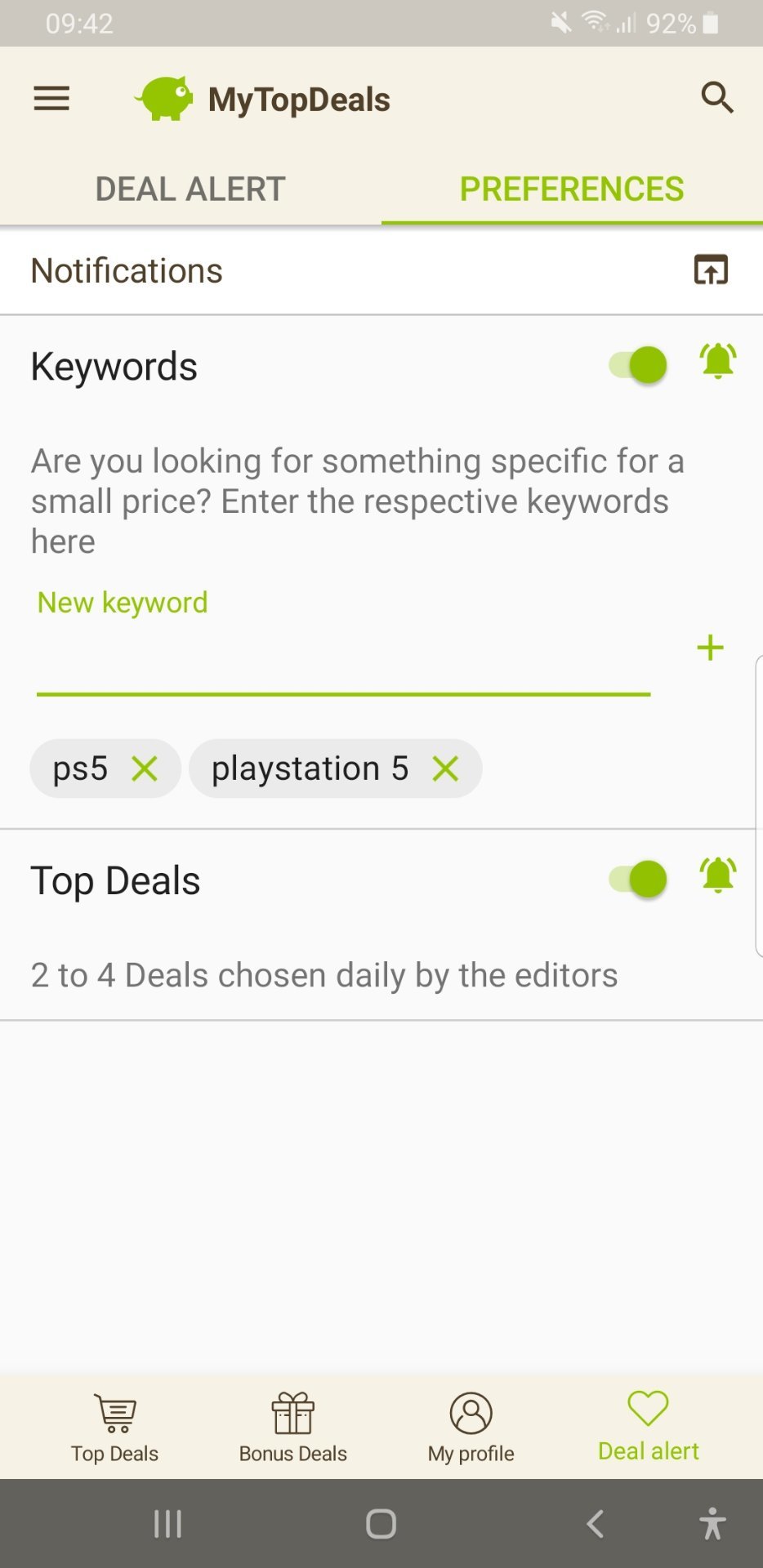Select Deal alert in bottom navigation
763x1568 pixels.
648,1428
